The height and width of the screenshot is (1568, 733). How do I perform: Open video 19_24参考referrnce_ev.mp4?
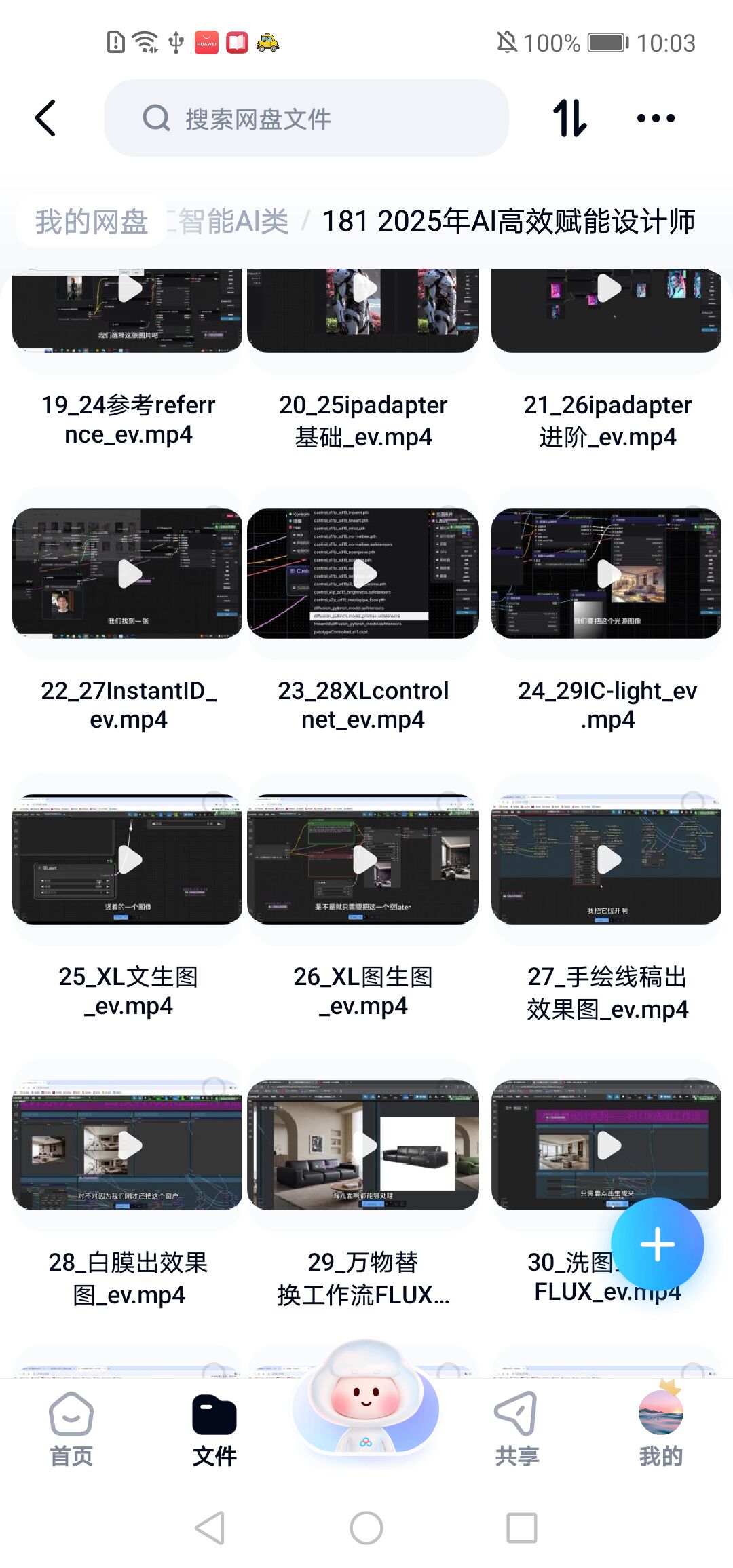tap(128, 312)
